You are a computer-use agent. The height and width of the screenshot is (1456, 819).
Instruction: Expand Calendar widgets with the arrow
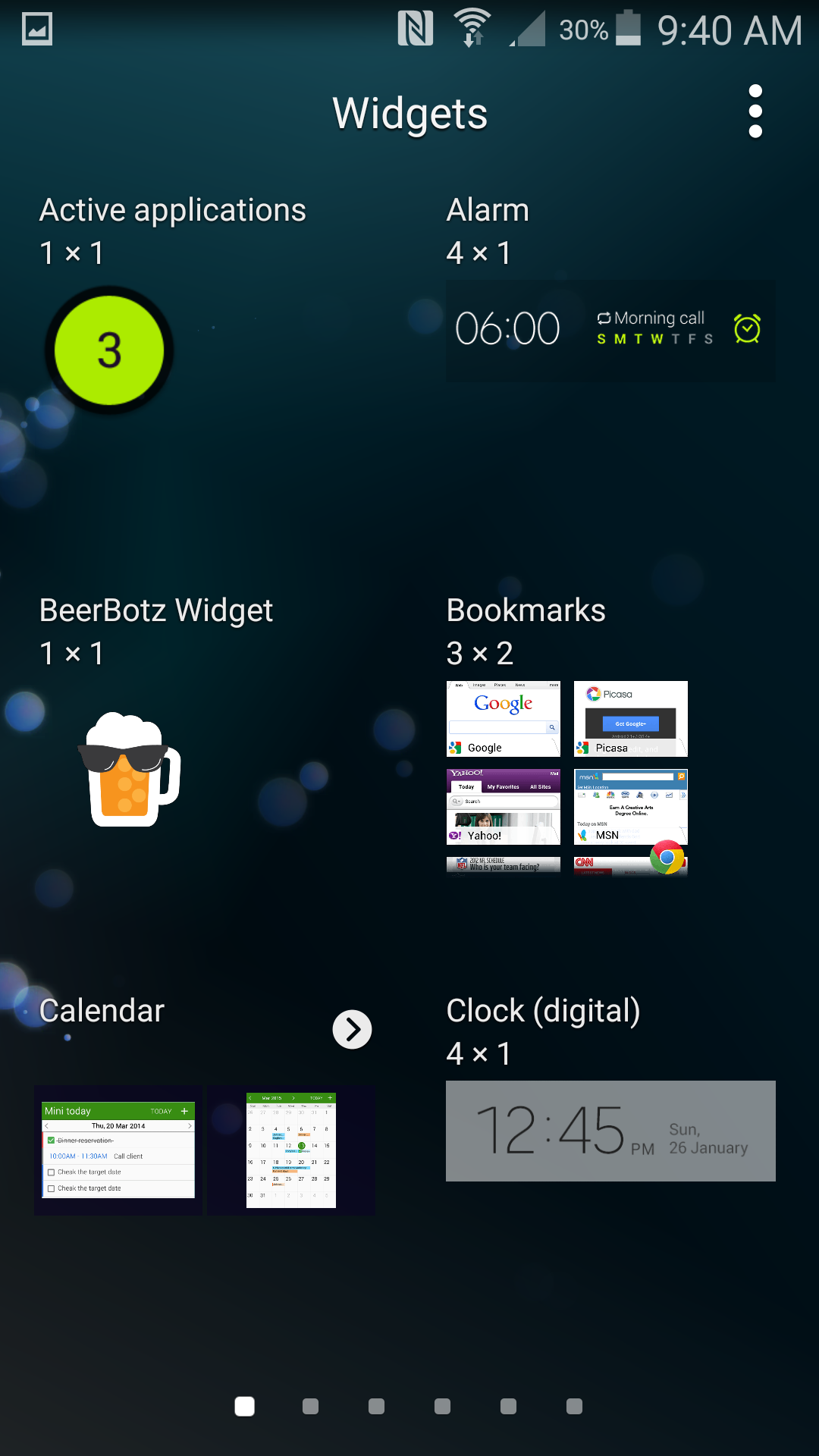coord(353,1029)
